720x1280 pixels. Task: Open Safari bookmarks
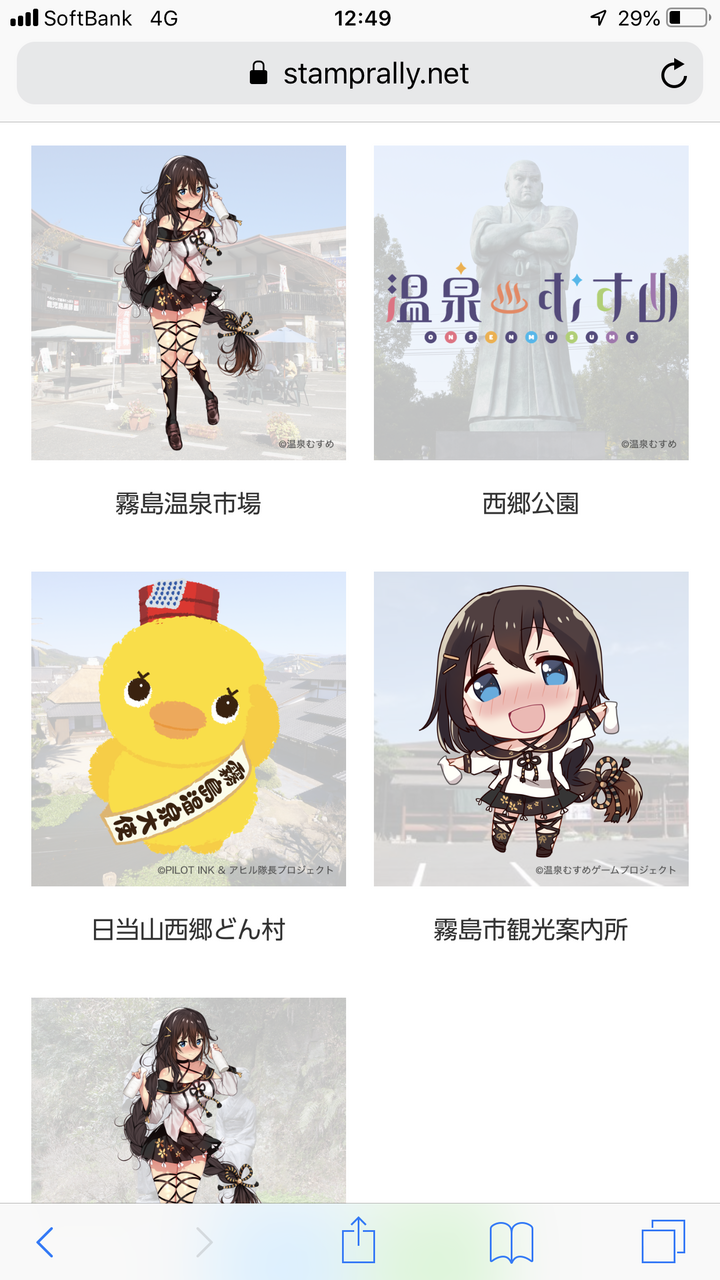coord(511,1243)
